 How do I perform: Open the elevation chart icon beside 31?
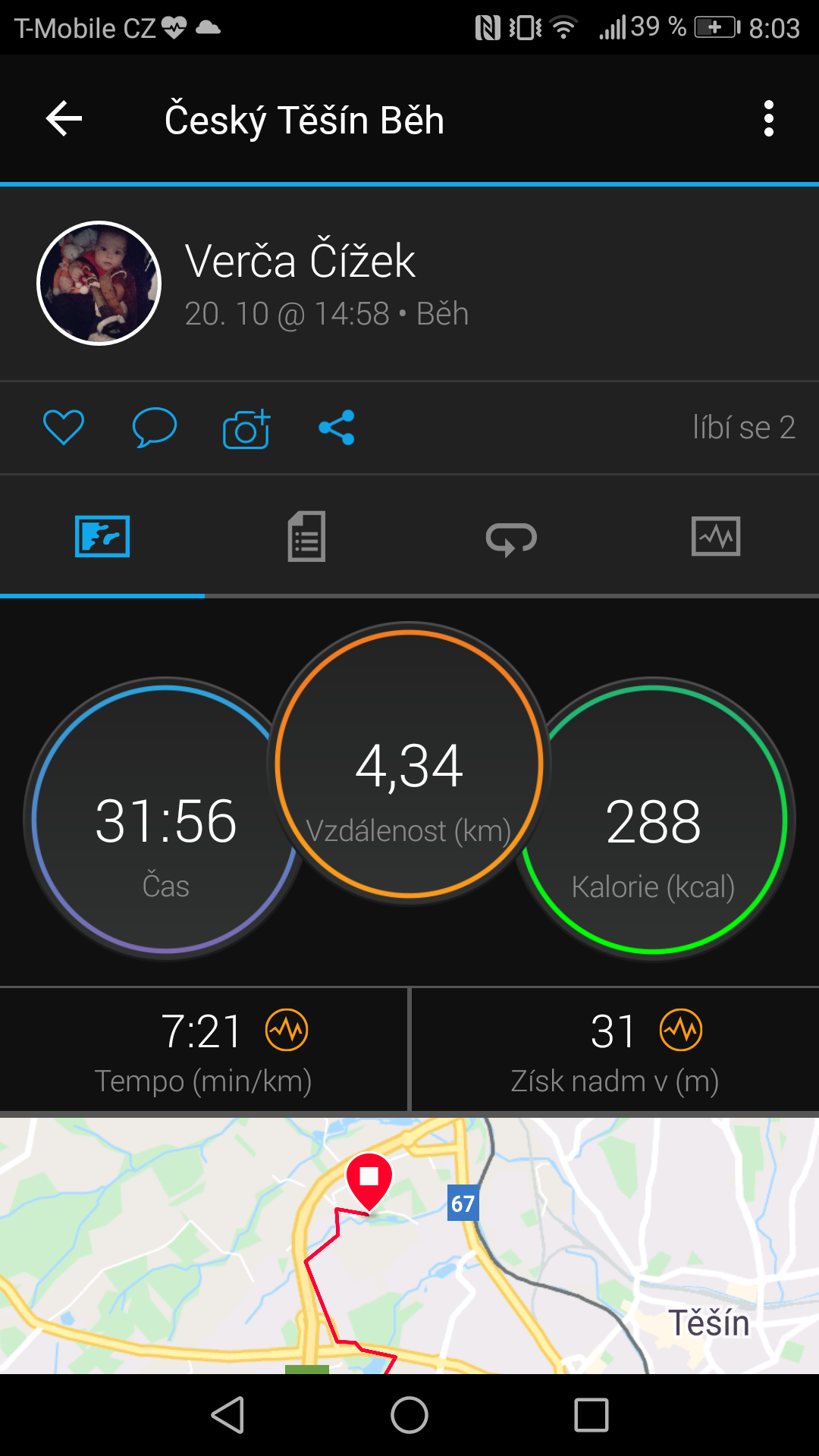681,1030
